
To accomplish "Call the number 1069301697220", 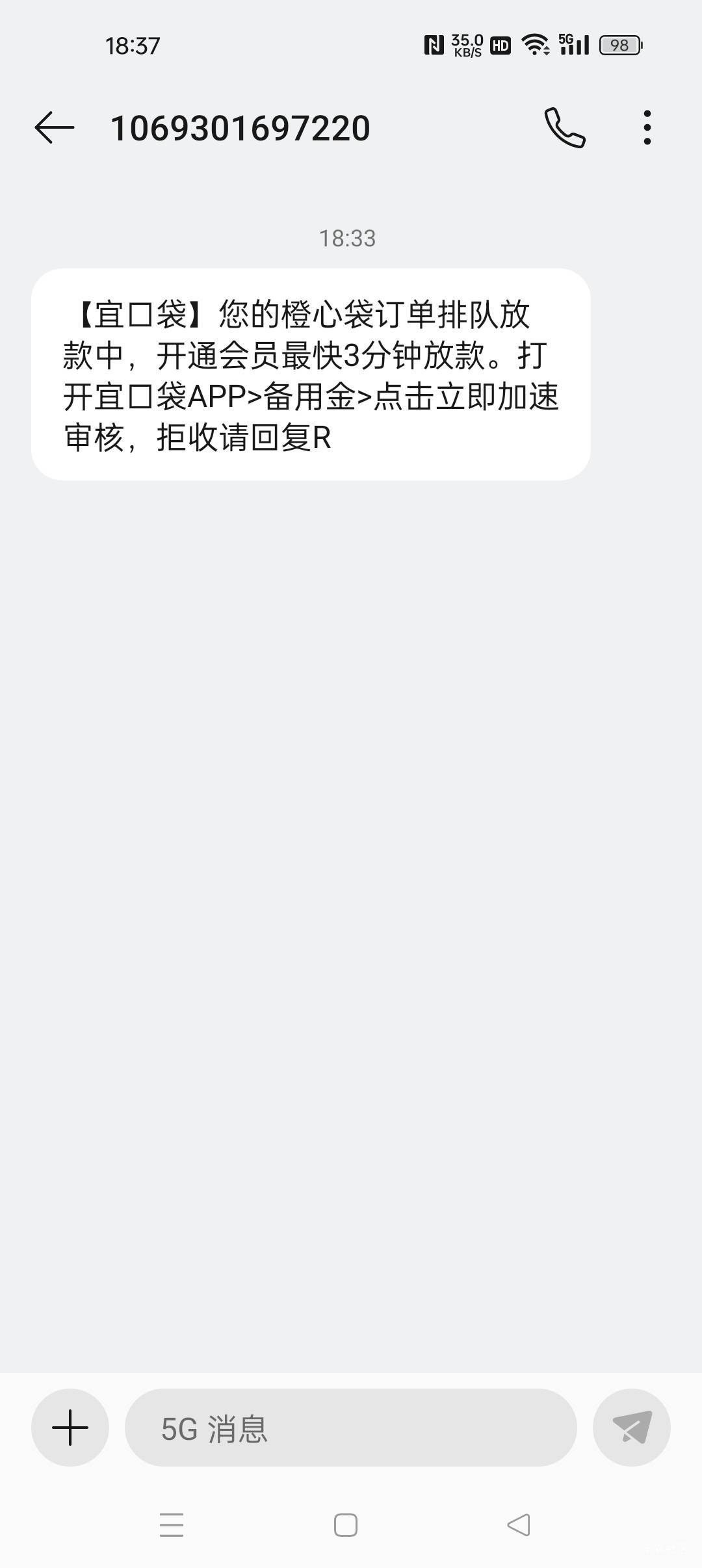I will click(564, 127).
